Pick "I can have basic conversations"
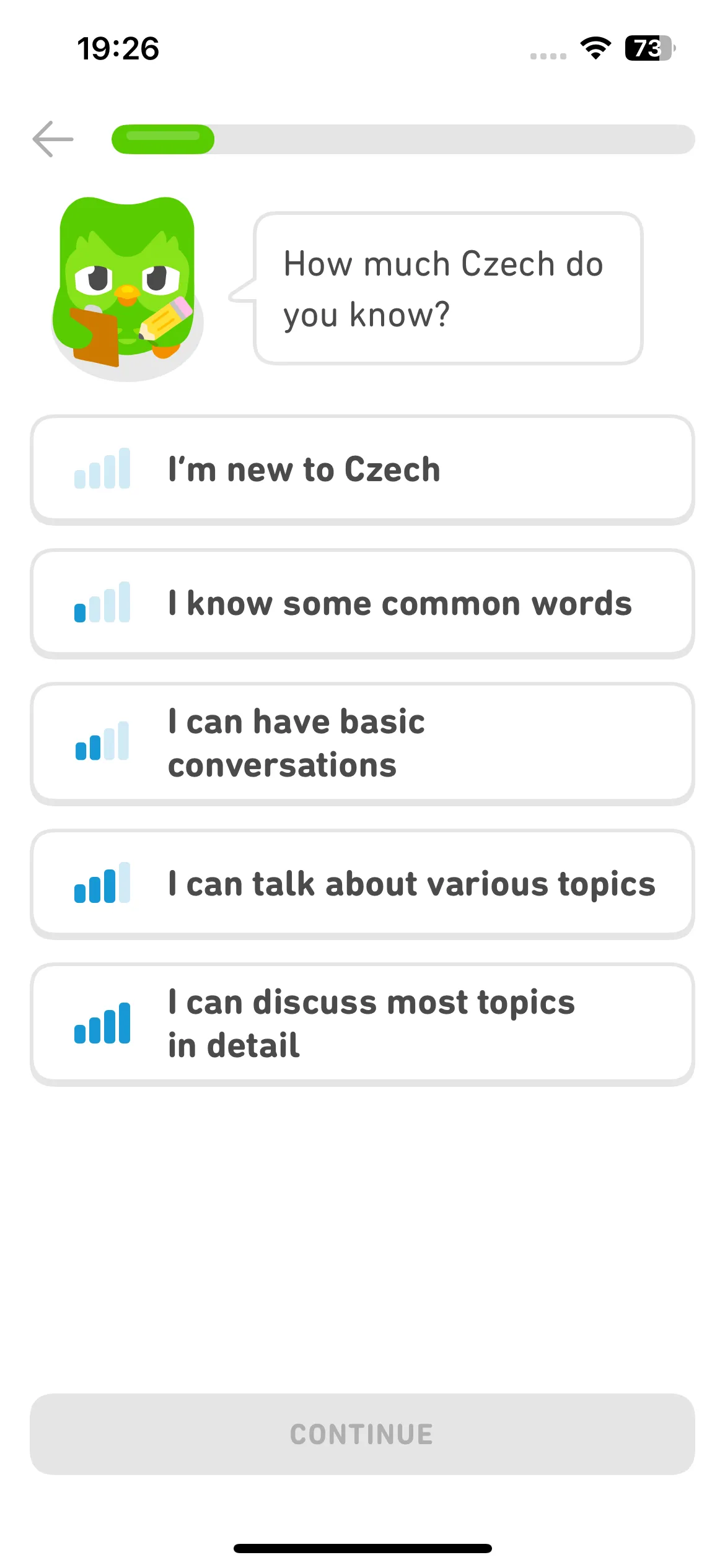725x1568 pixels. click(362, 744)
